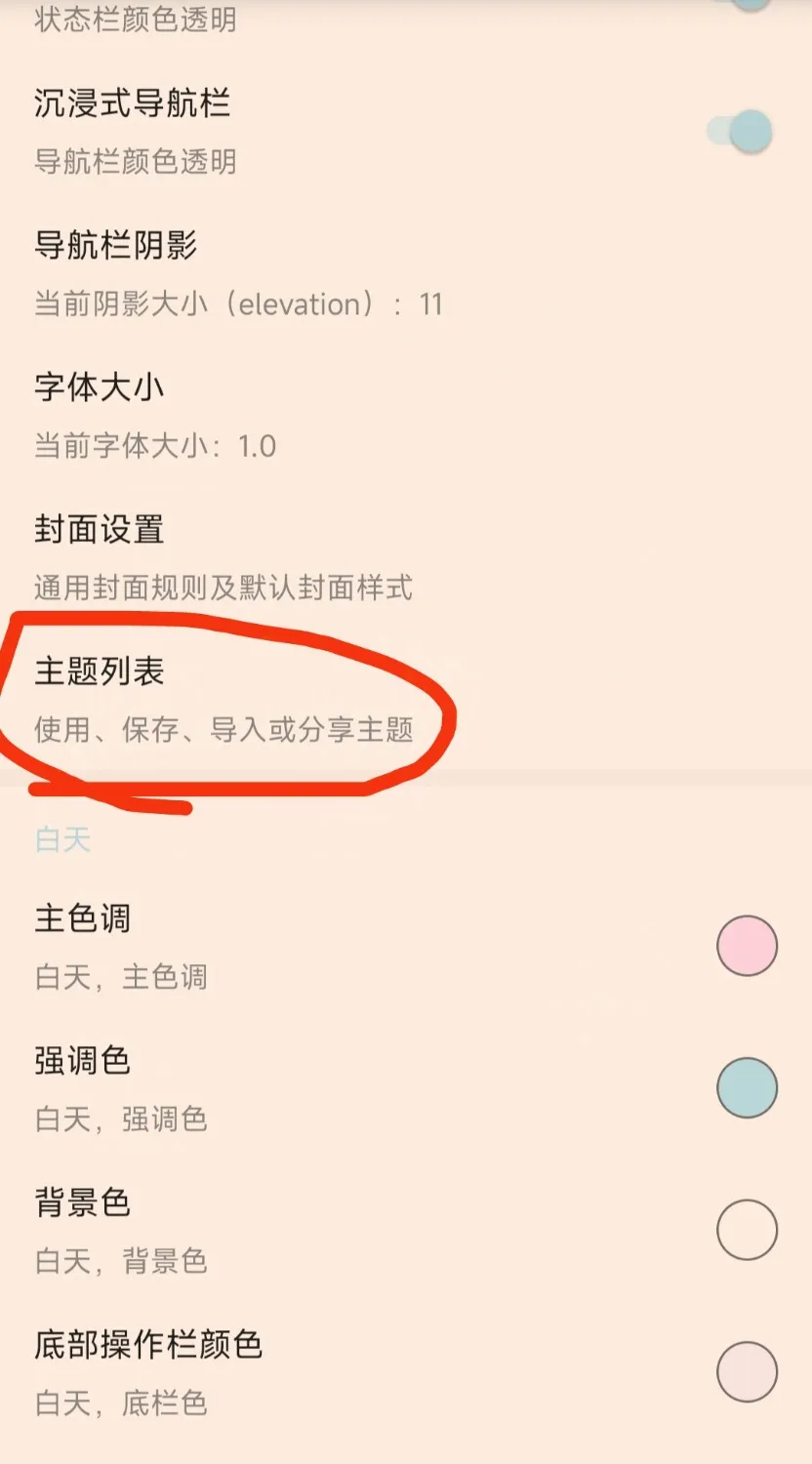Change the 强调色 accent color swatch
The height and width of the screenshot is (1464, 812).
click(x=747, y=1087)
